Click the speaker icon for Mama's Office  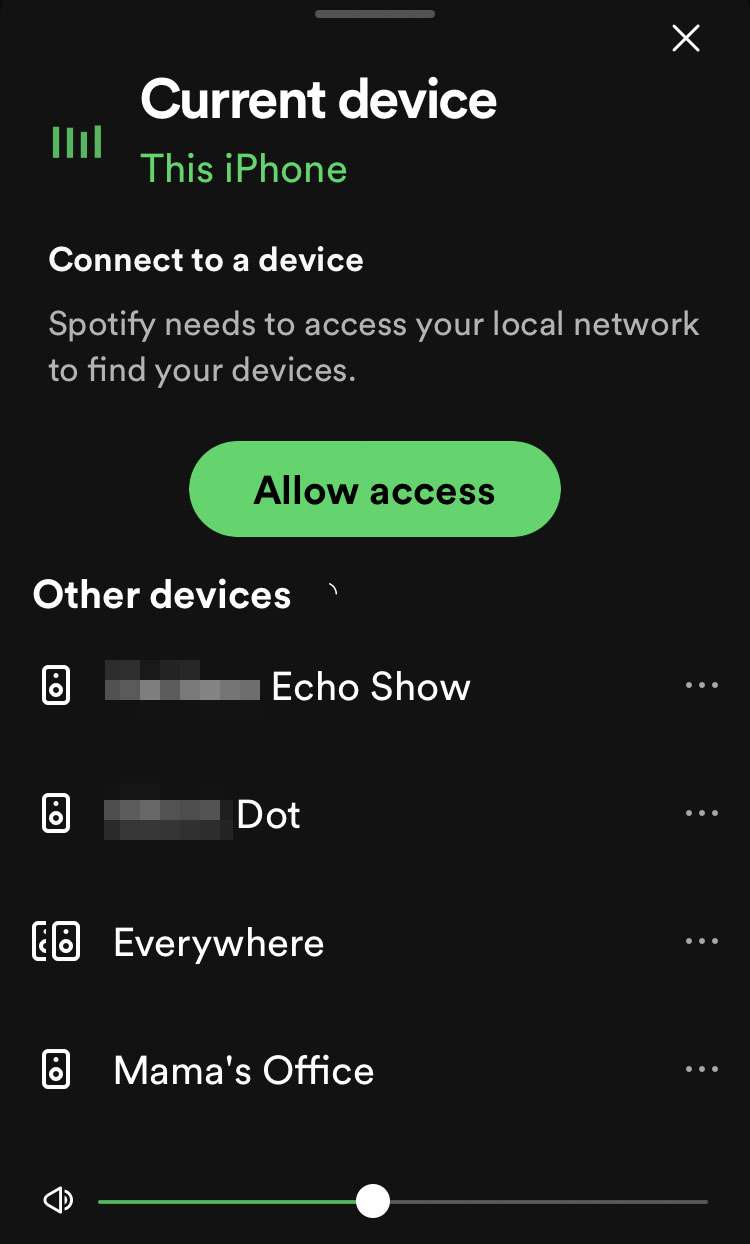(x=56, y=1068)
